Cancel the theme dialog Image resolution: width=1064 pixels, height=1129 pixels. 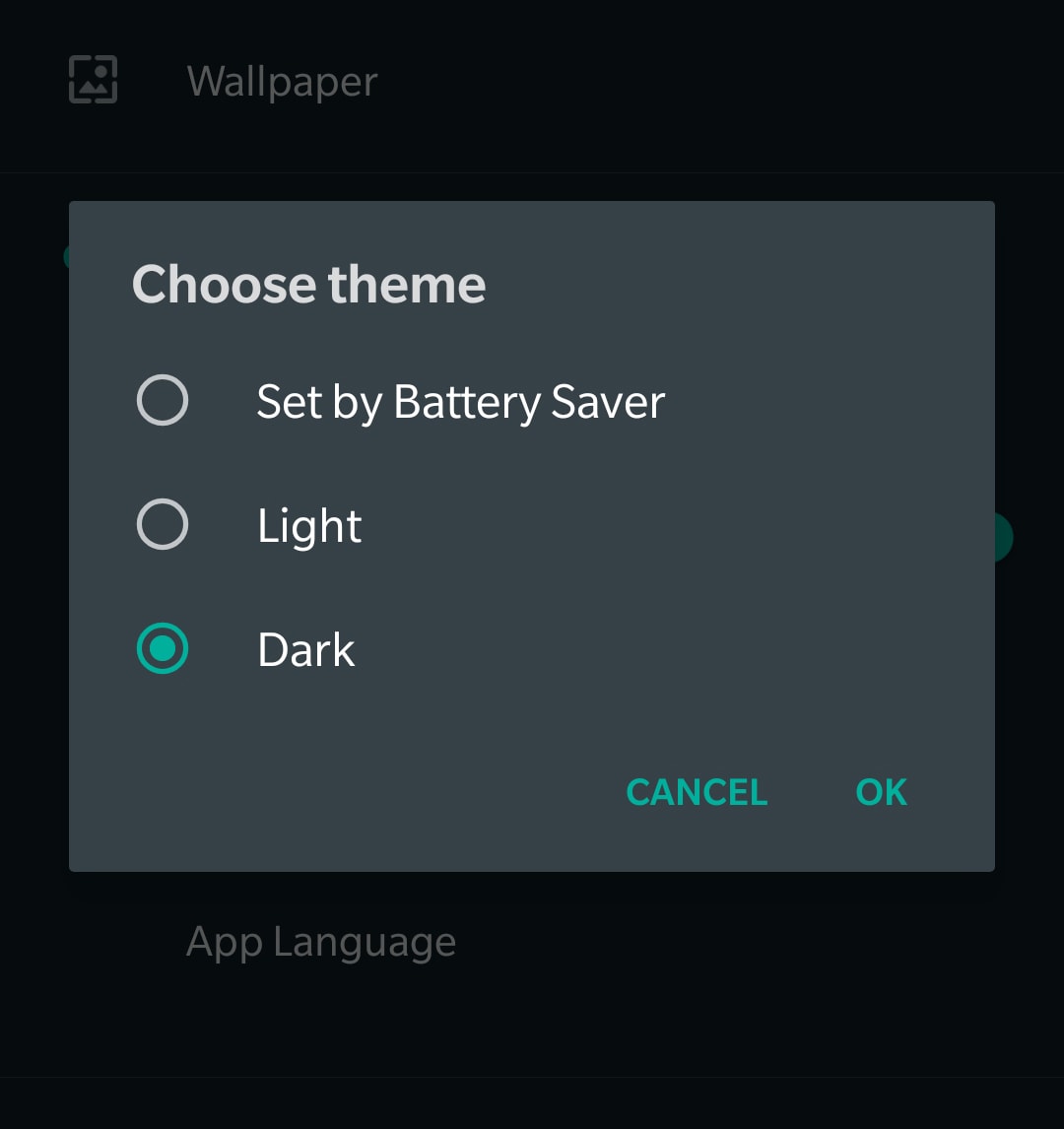pyautogui.click(x=697, y=792)
